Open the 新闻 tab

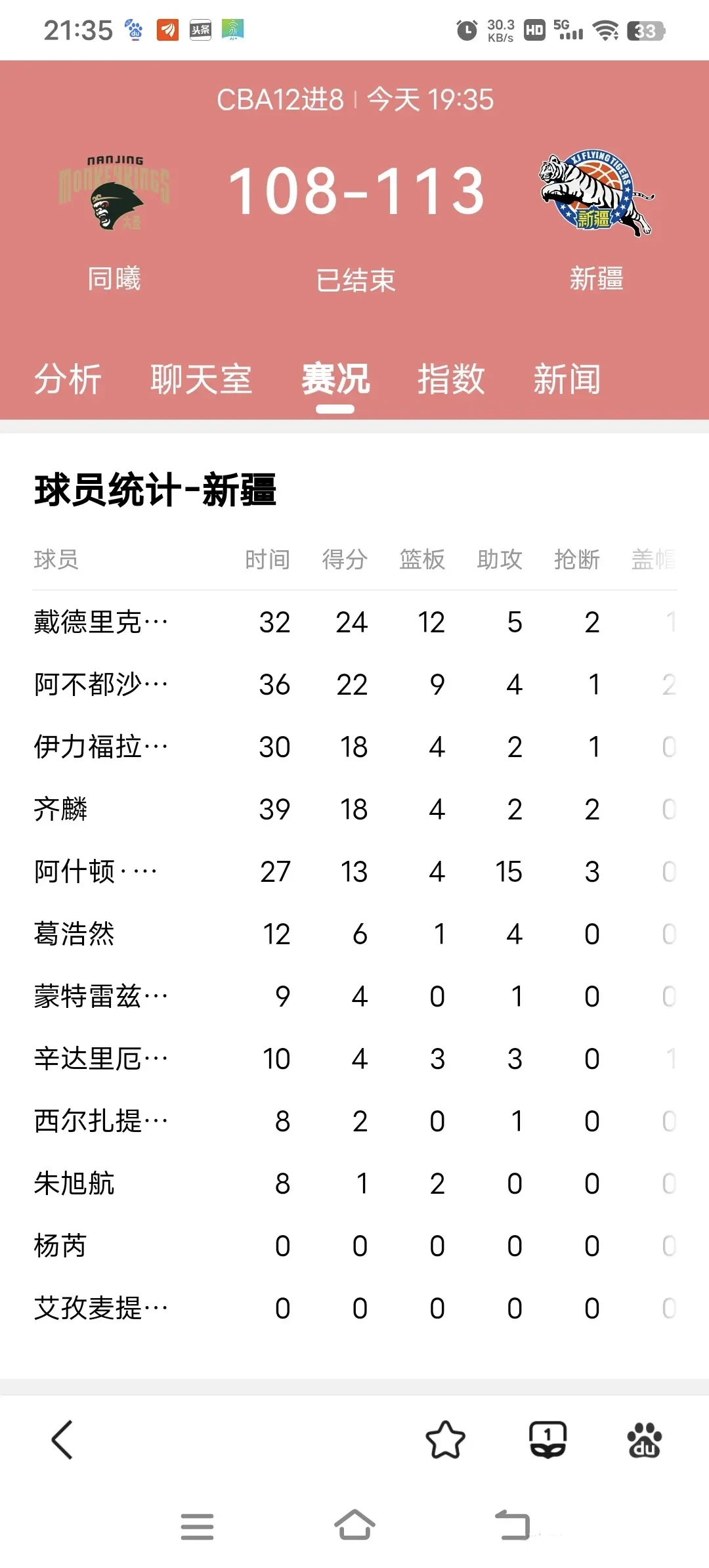(x=567, y=379)
